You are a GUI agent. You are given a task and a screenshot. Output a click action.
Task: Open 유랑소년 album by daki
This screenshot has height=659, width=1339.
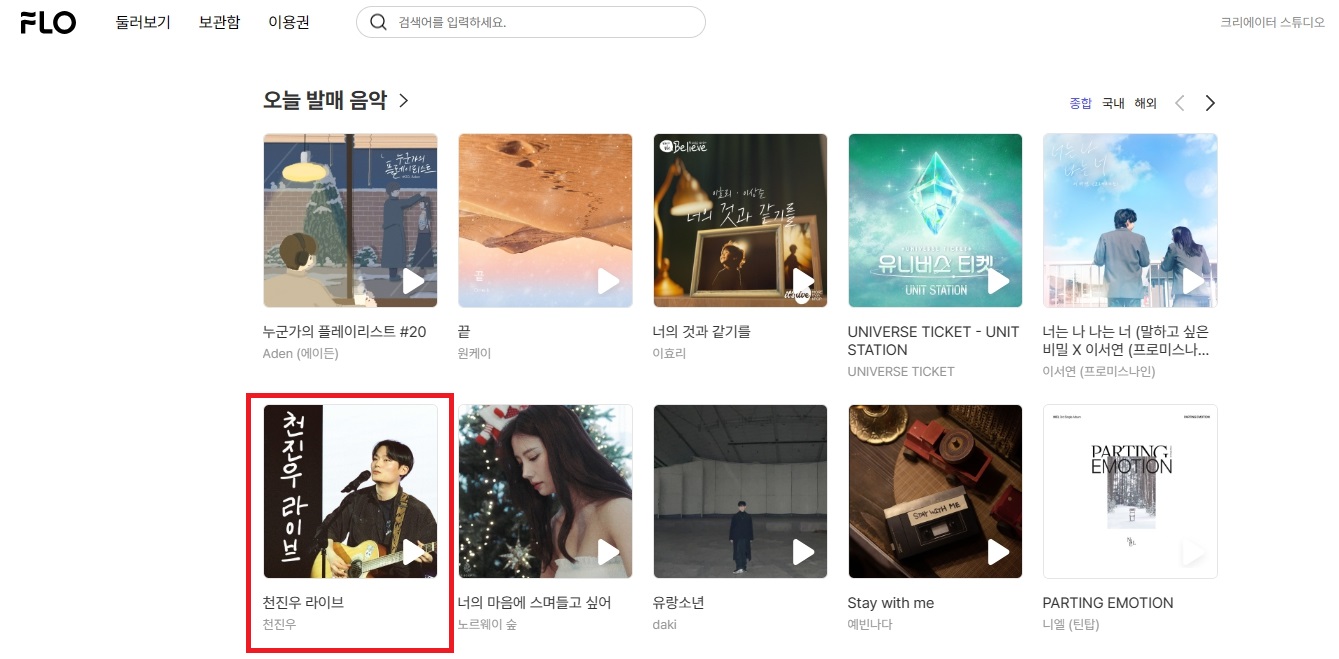point(740,491)
